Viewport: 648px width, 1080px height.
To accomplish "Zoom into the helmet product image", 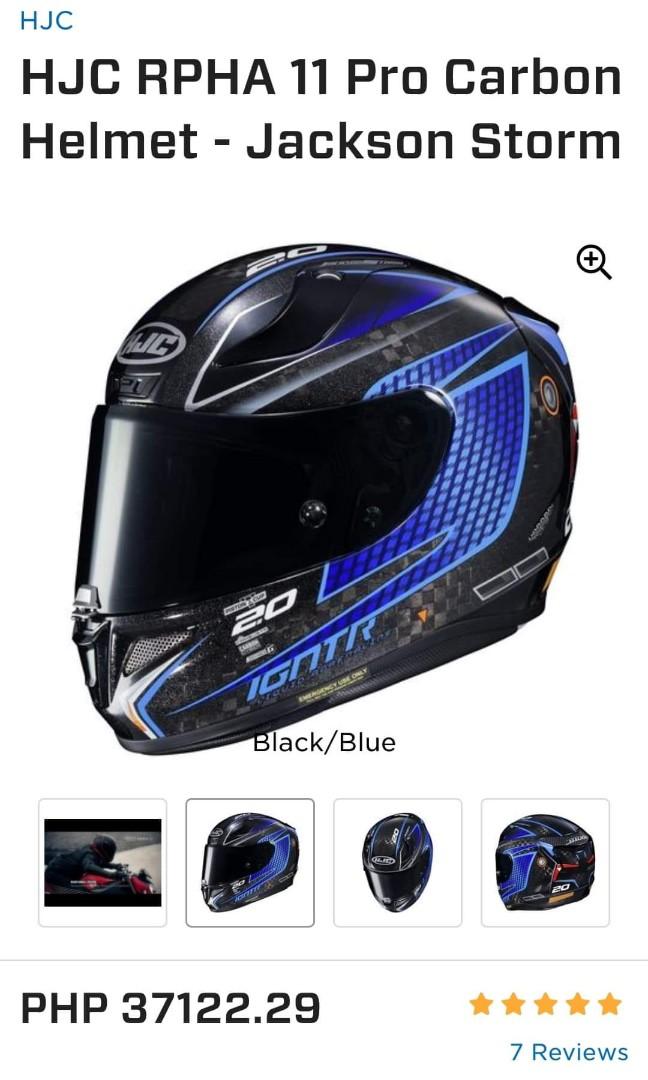I will (x=594, y=262).
